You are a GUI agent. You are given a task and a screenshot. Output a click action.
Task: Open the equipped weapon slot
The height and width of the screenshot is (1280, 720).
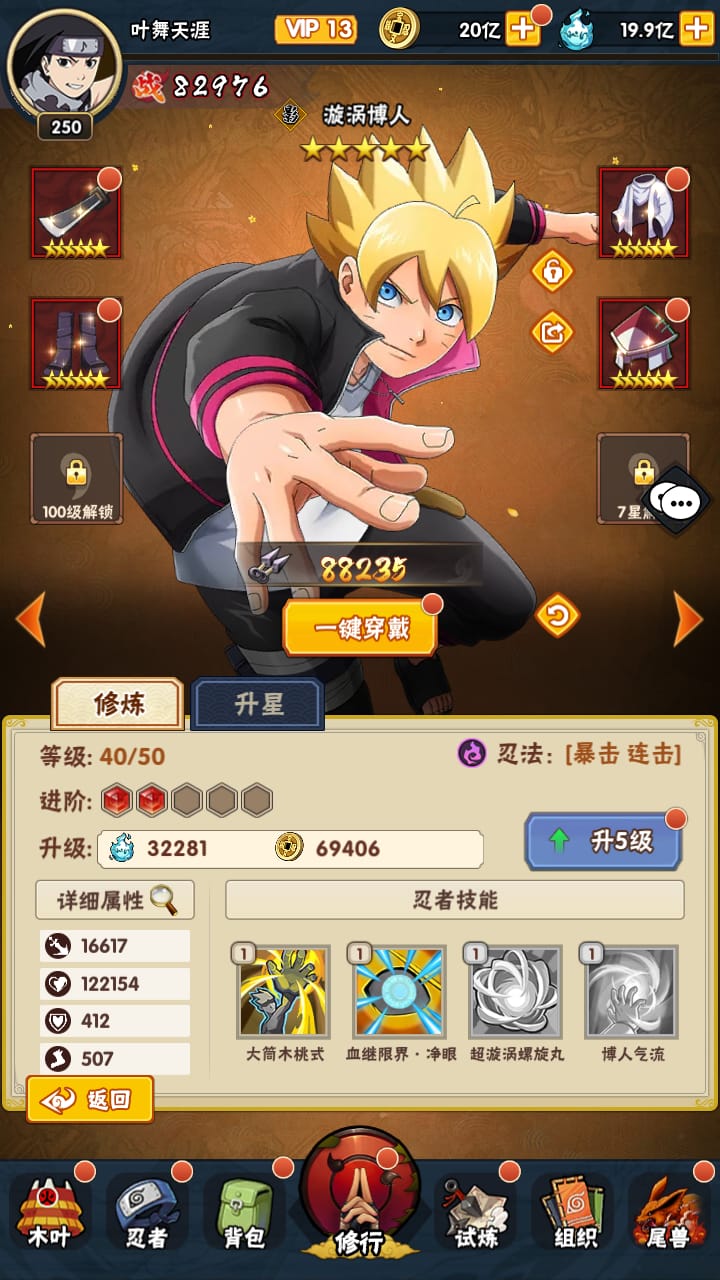tap(76, 213)
